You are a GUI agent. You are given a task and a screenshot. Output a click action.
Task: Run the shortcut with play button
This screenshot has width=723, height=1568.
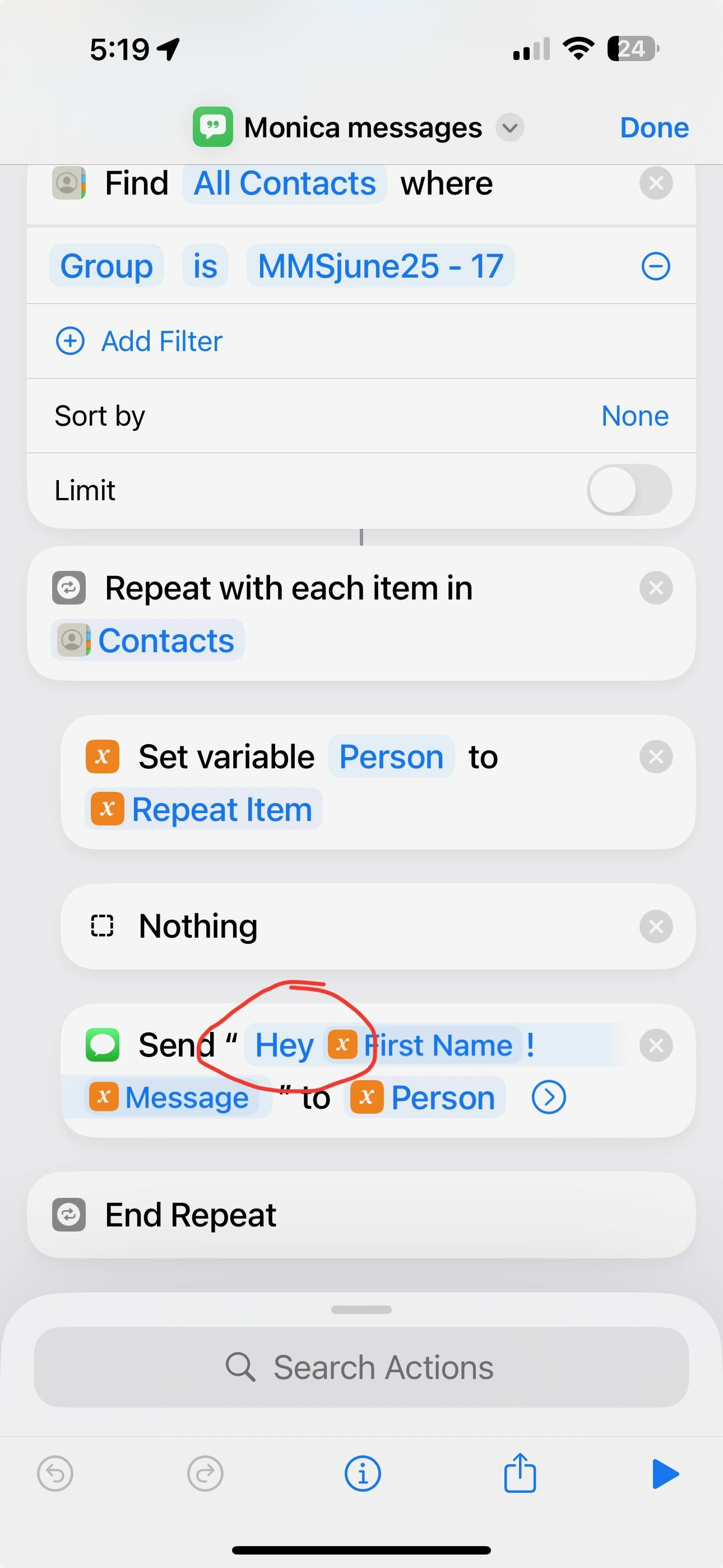pos(665,1474)
